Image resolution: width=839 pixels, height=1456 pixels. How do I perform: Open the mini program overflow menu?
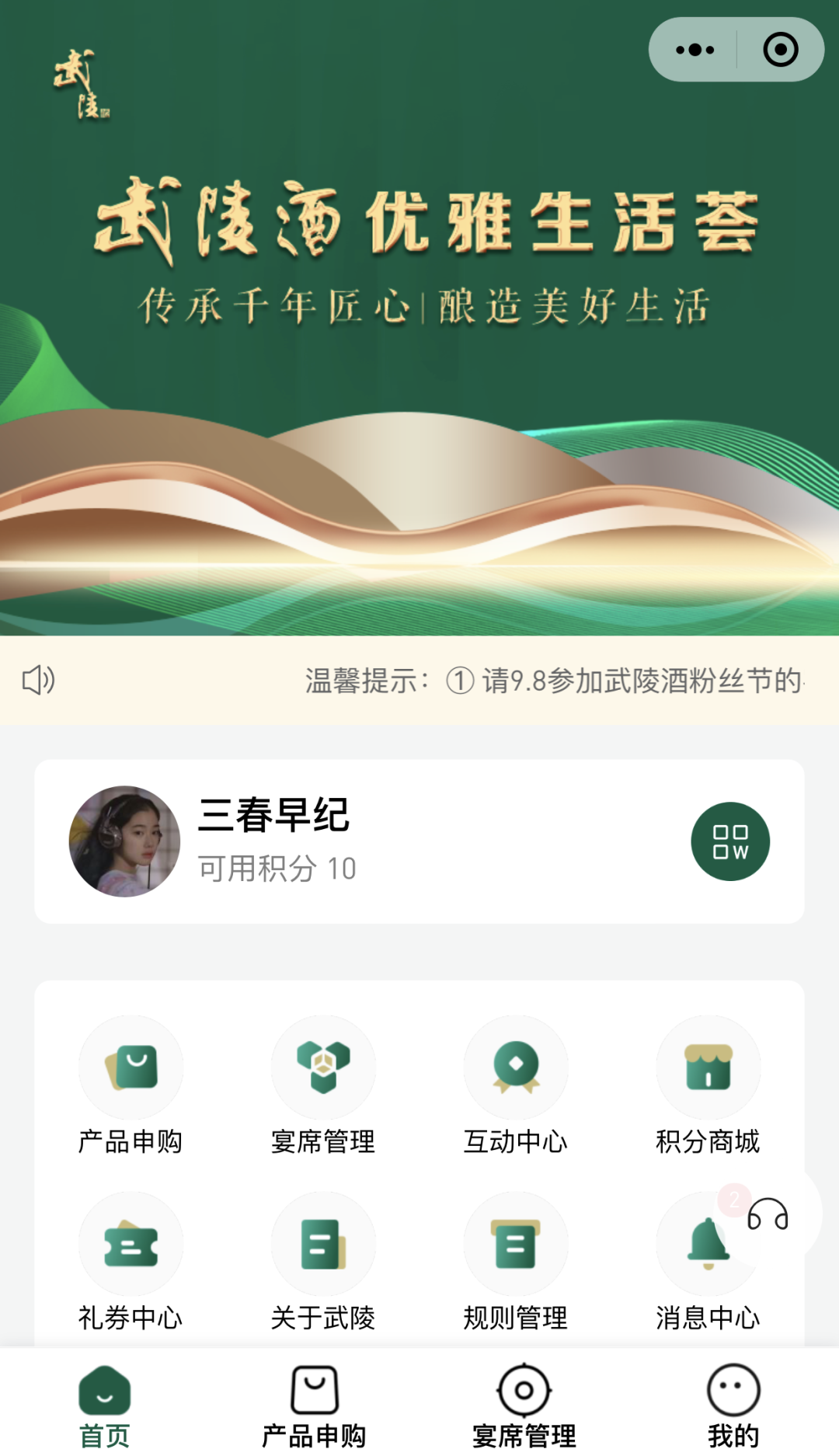[695, 50]
